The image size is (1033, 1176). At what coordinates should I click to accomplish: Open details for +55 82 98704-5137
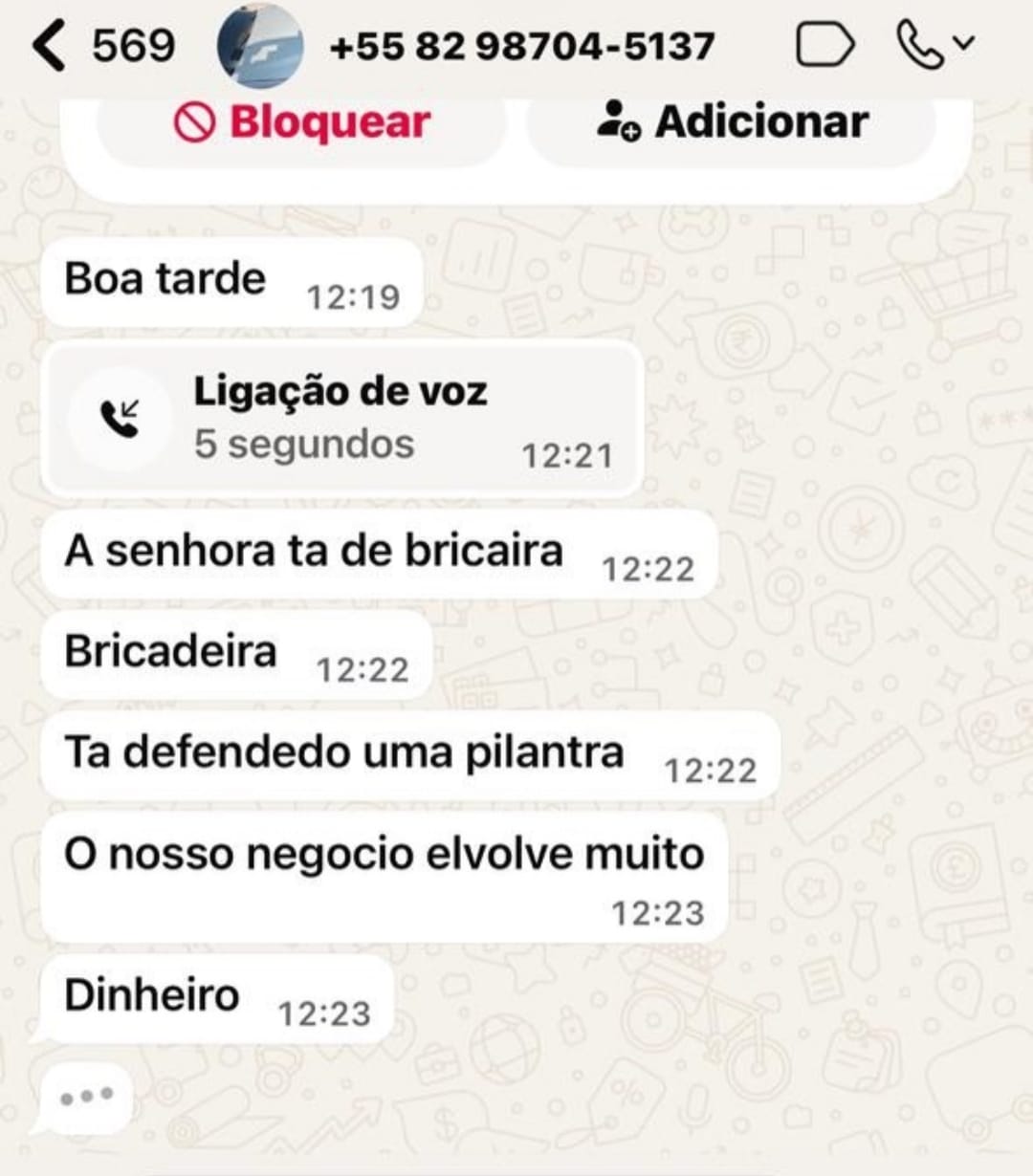pos(521,46)
